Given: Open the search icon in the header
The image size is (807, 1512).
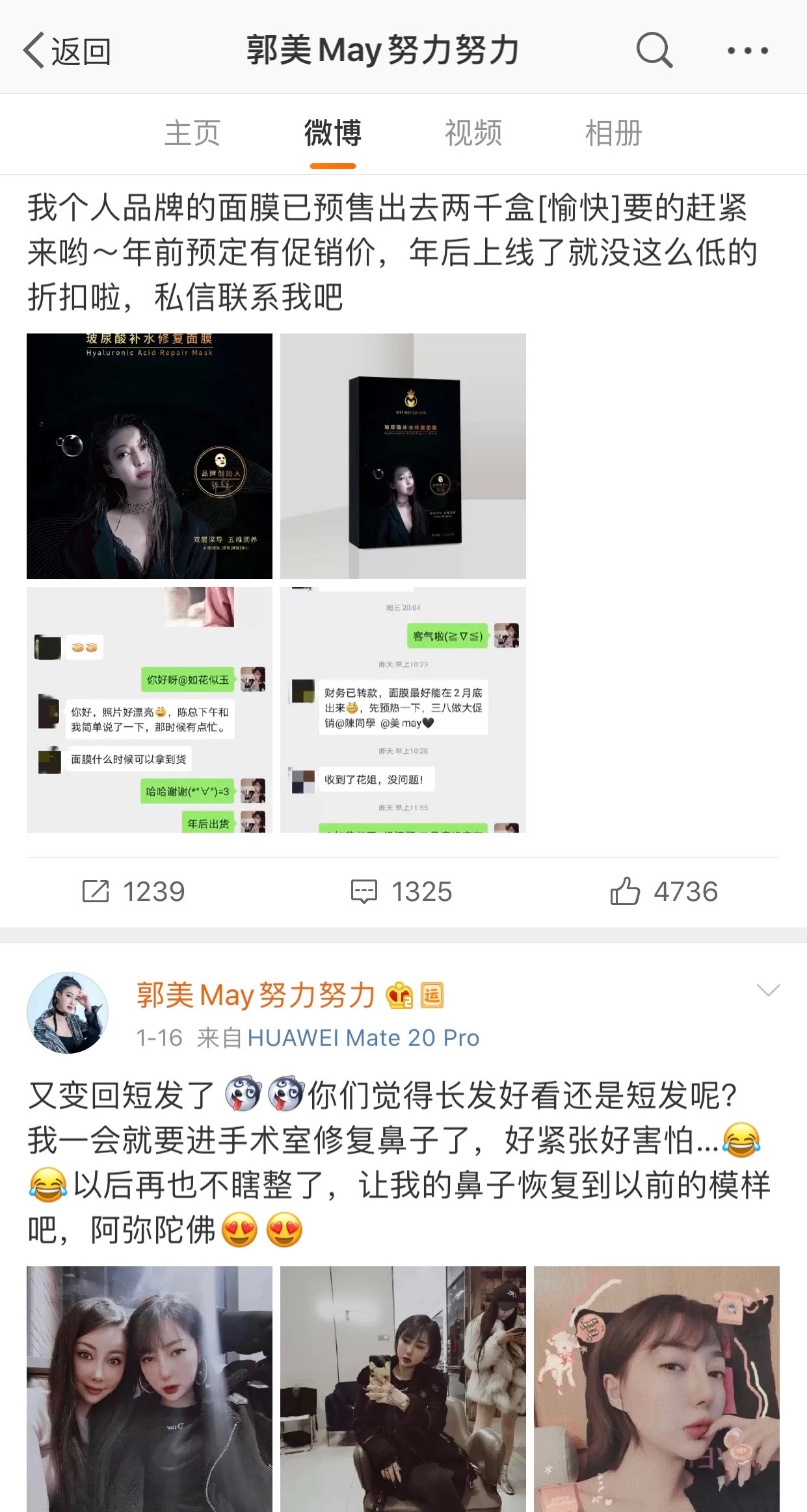Looking at the screenshot, I should [654, 50].
